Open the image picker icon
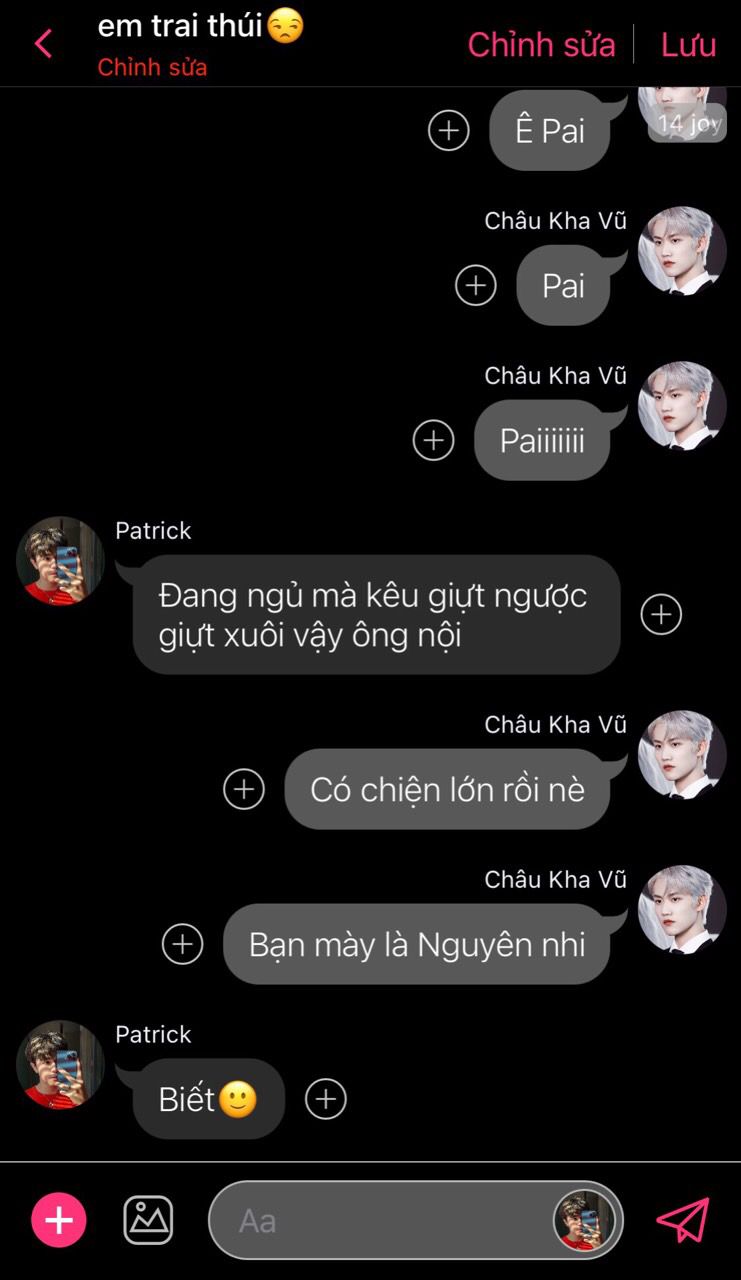Image resolution: width=741 pixels, height=1280 pixels. [148, 1220]
